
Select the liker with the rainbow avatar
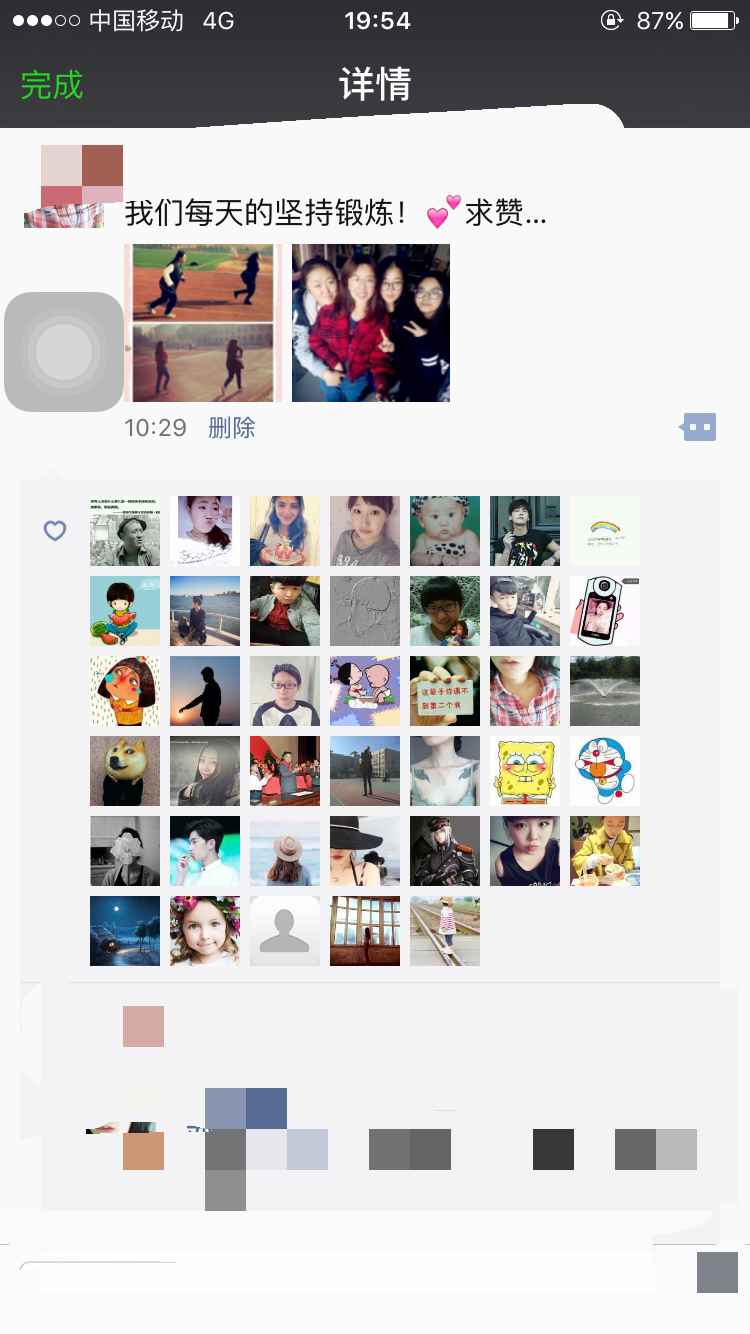(x=605, y=531)
